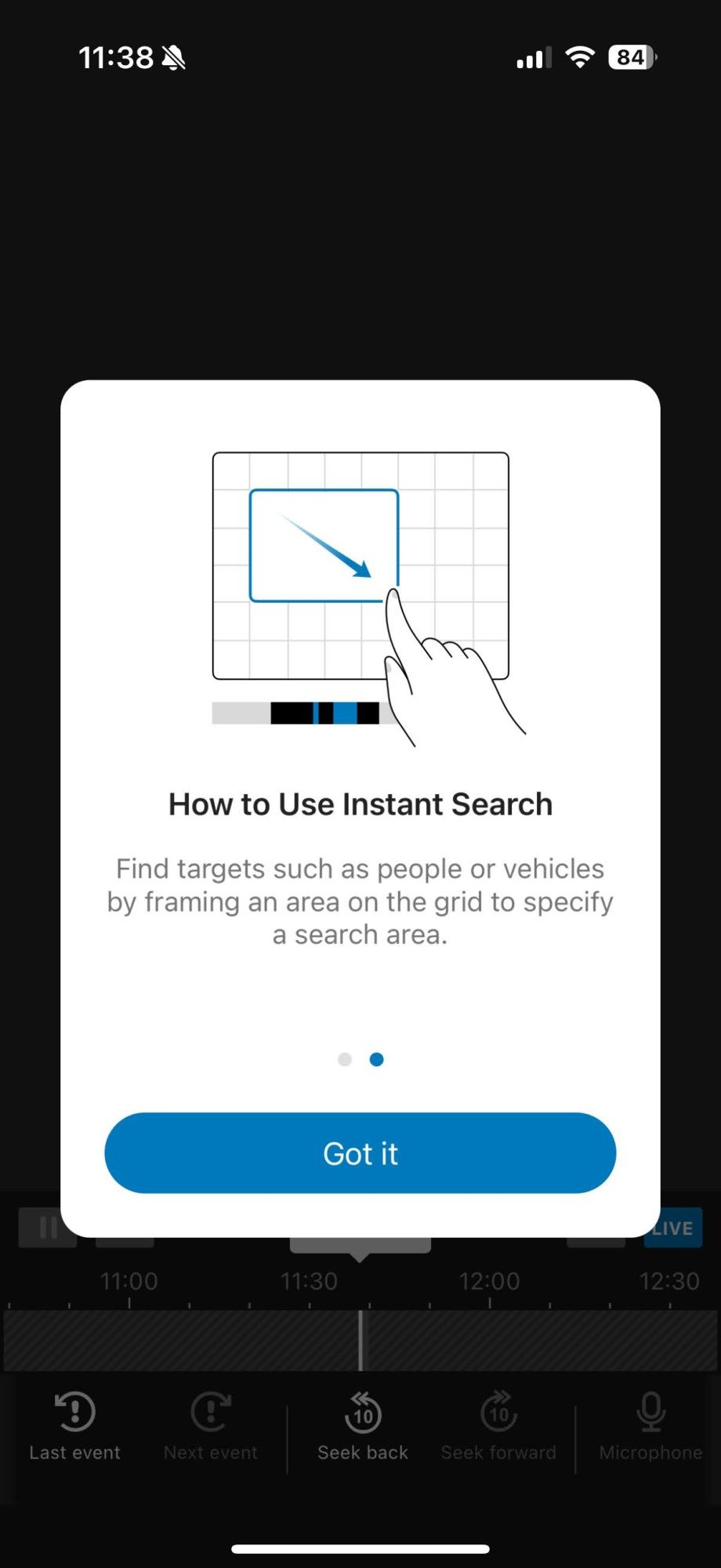Screen dimensions: 721x1568
Task: Tap the Microphone button
Action: pos(650,1425)
